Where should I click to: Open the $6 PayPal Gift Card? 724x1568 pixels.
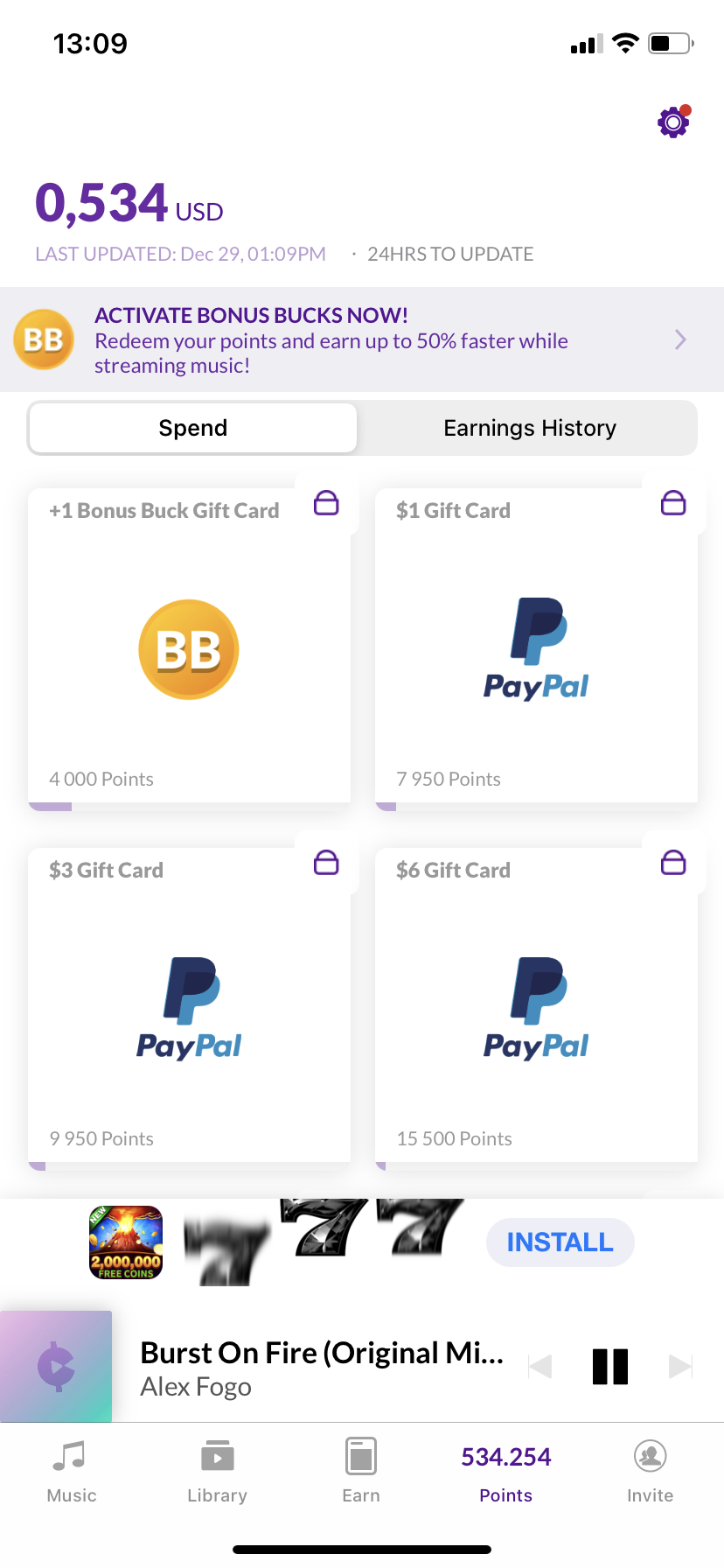pyautogui.click(x=536, y=1005)
